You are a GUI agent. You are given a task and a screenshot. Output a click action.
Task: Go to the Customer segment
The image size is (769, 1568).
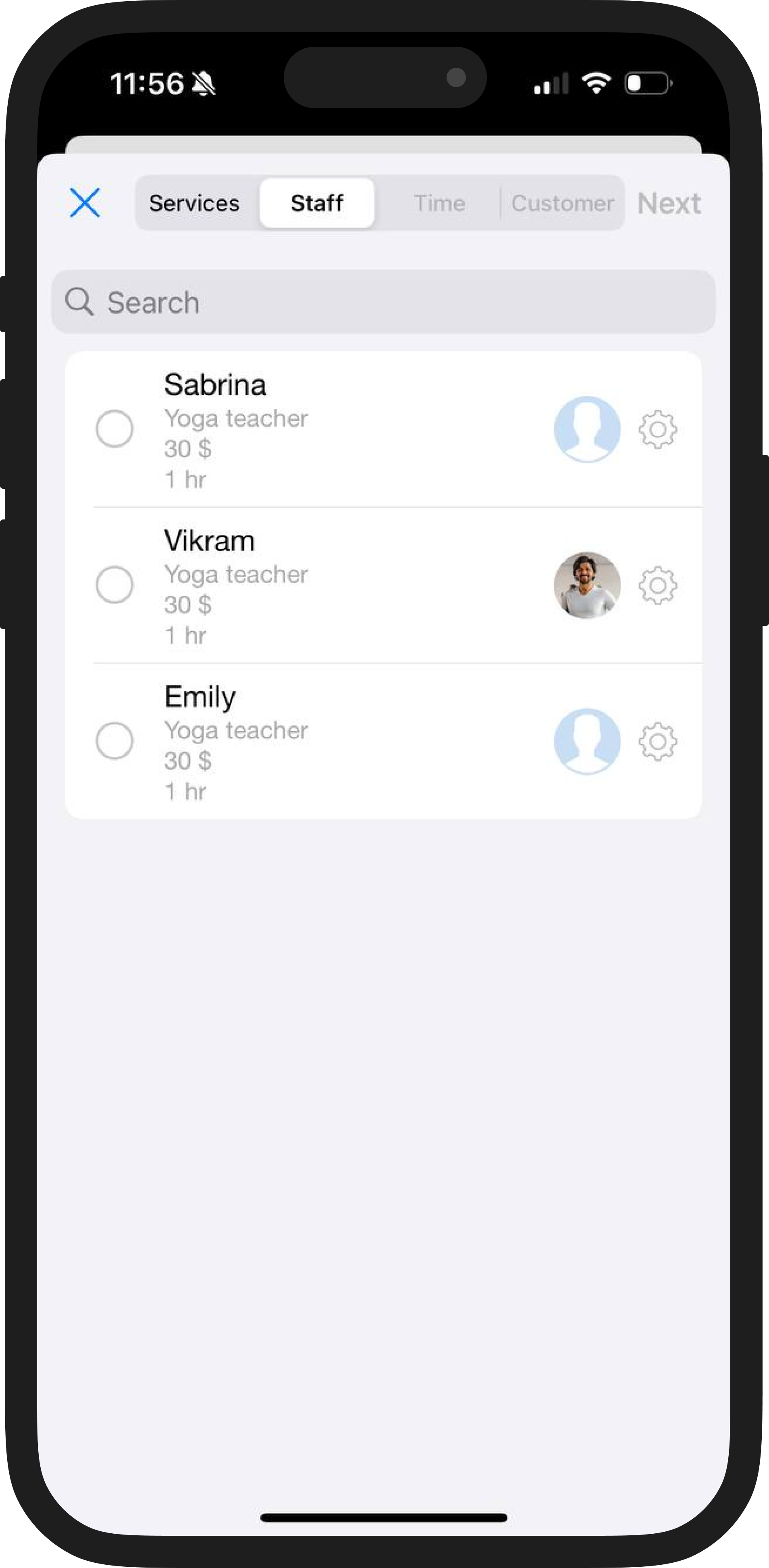(x=562, y=203)
